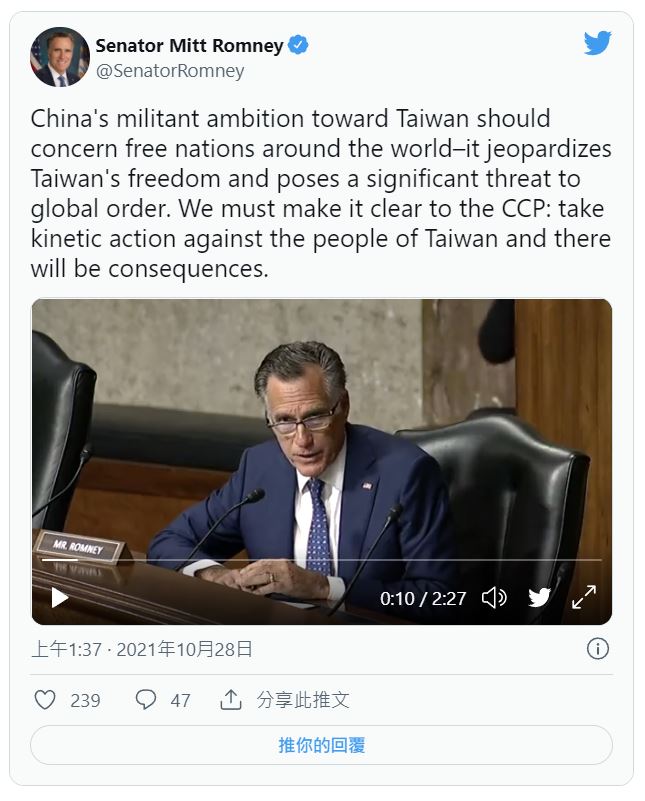The height and width of the screenshot is (801, 645).
Task: Open the @SenatorRomney handle link
Action: click(x=170, y=71)
